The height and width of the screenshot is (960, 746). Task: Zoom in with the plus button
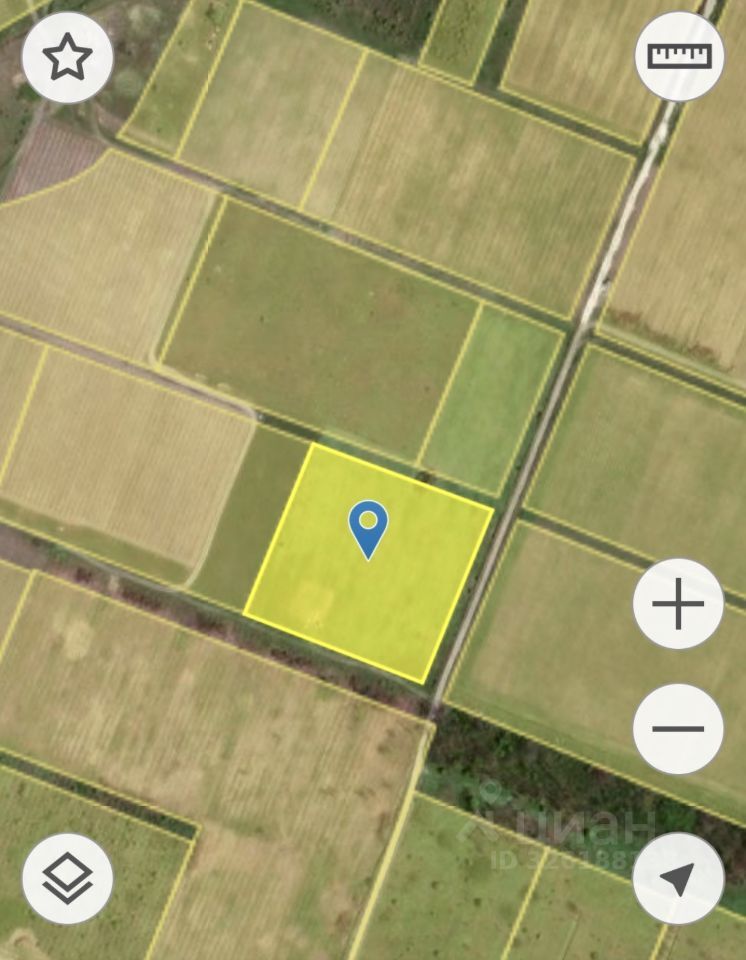click(x=678, y=605)
